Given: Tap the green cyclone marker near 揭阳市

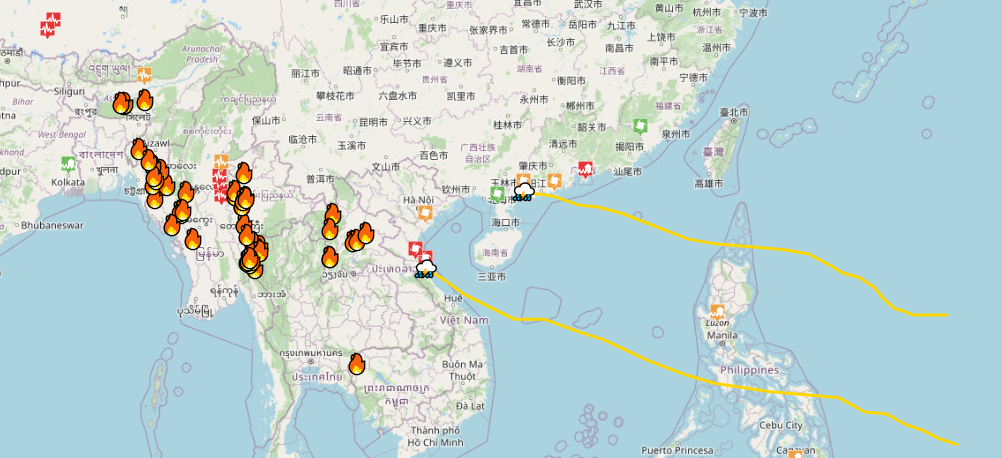Looking at the screenshot, I should pos(640,127).
